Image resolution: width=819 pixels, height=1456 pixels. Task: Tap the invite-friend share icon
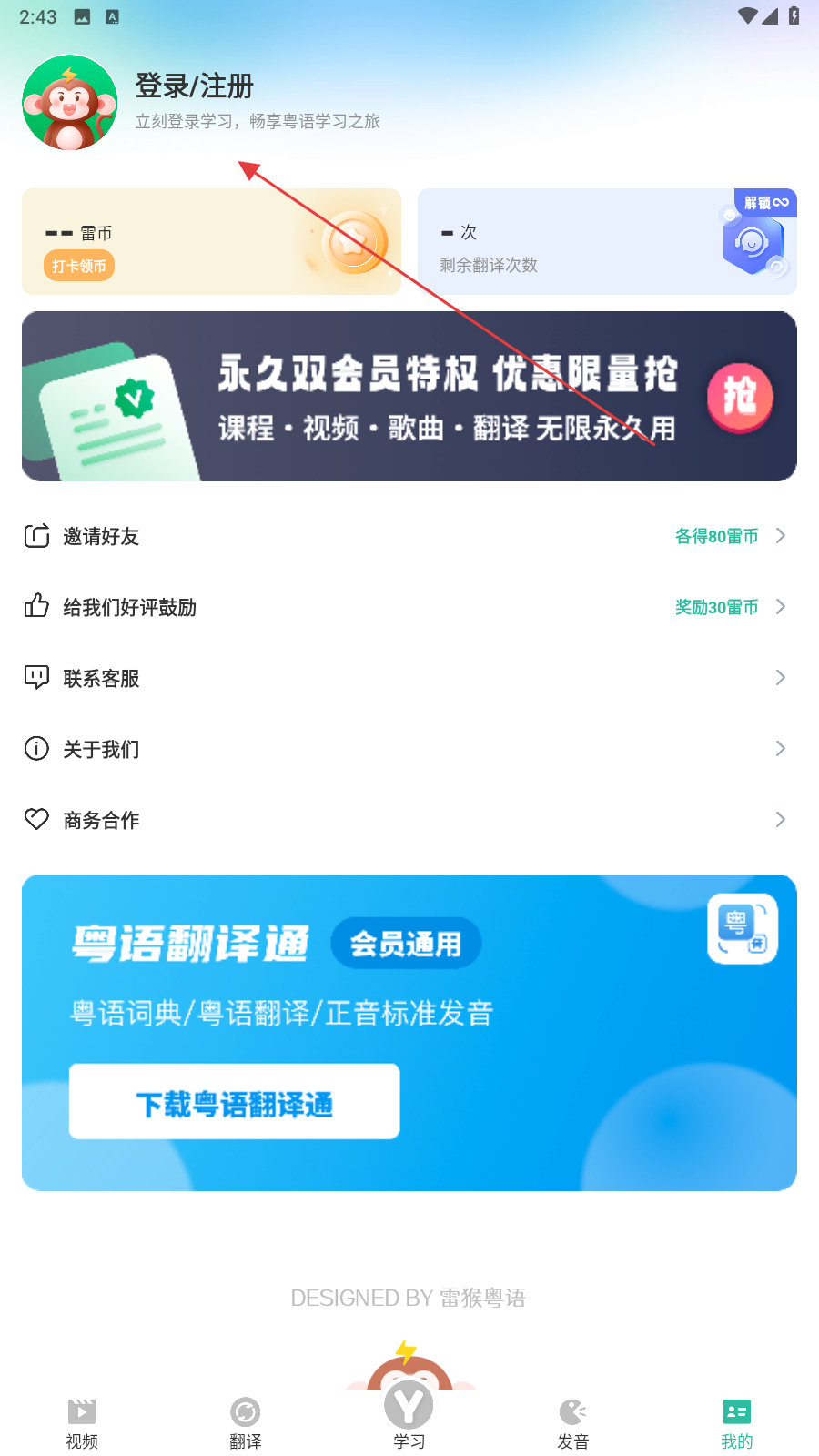coord(35,536)
